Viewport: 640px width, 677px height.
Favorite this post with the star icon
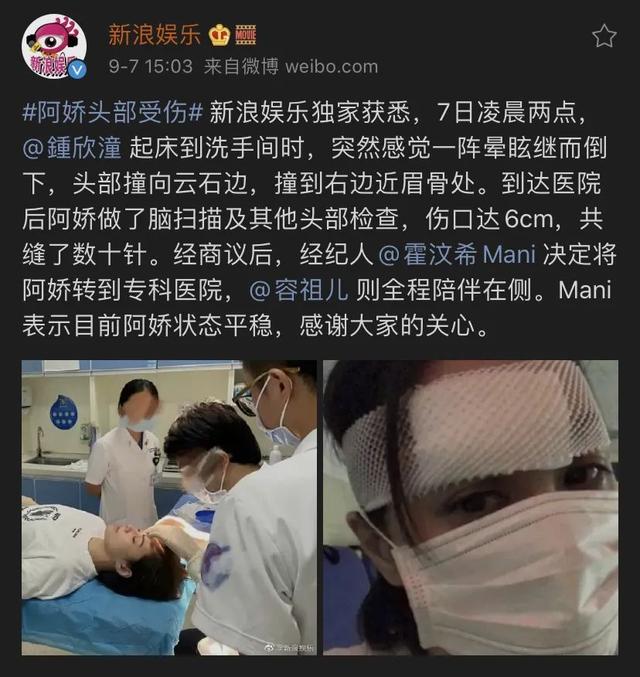tap(604, 37)
